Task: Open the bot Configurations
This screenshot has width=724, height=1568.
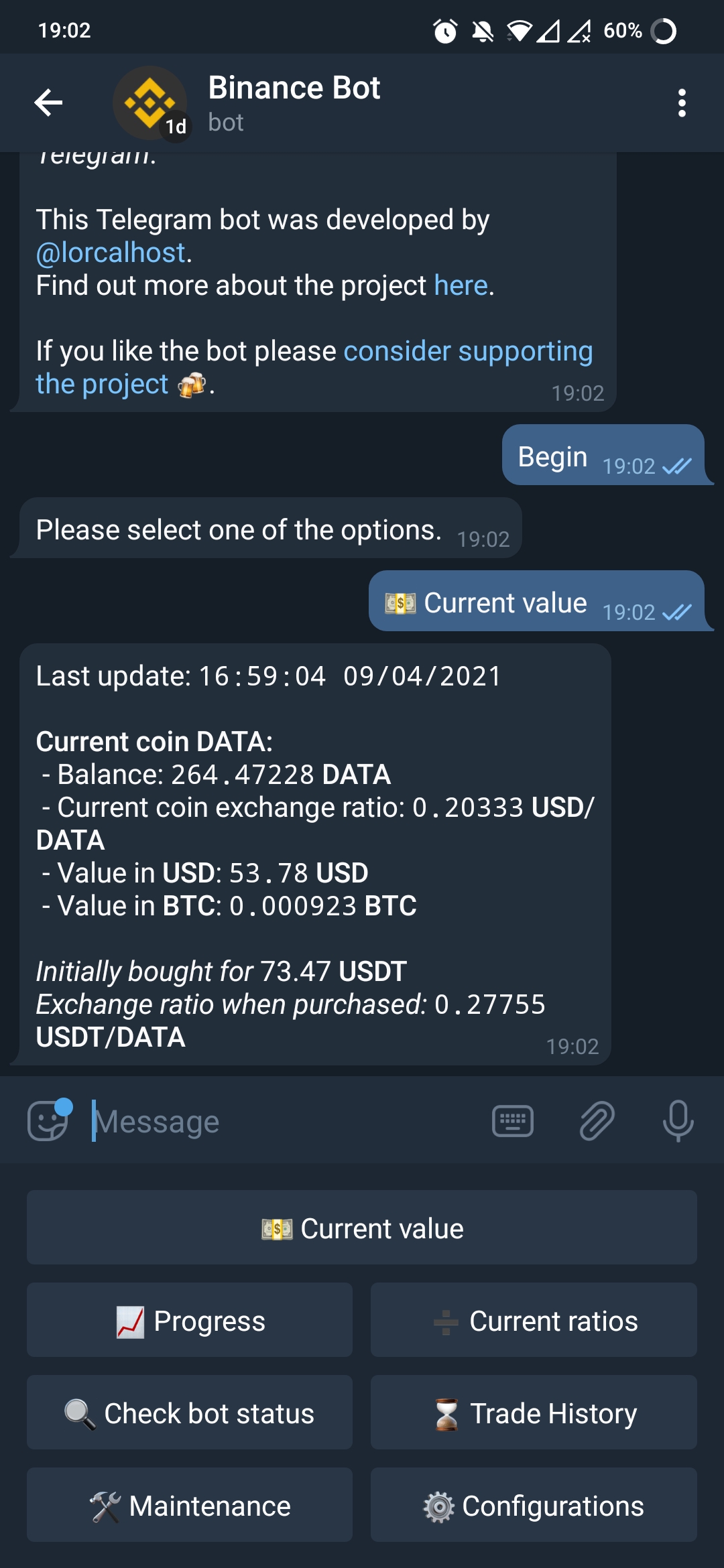Action: 534,1505
